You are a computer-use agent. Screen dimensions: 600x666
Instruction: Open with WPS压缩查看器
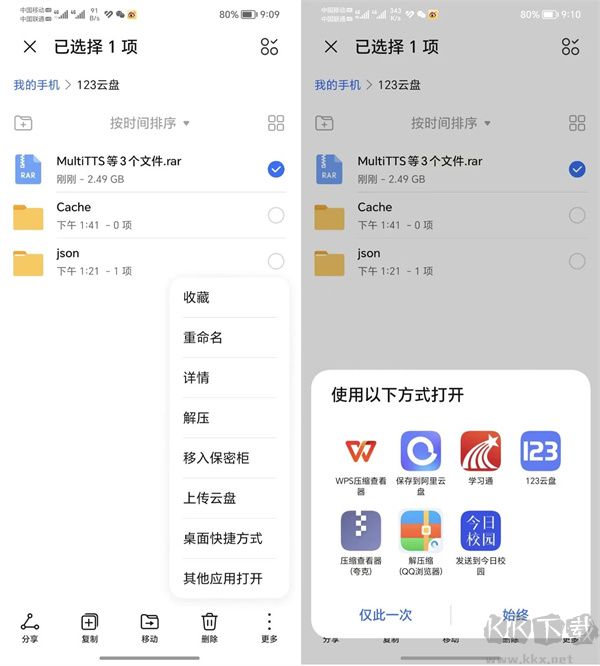(360, 452)
